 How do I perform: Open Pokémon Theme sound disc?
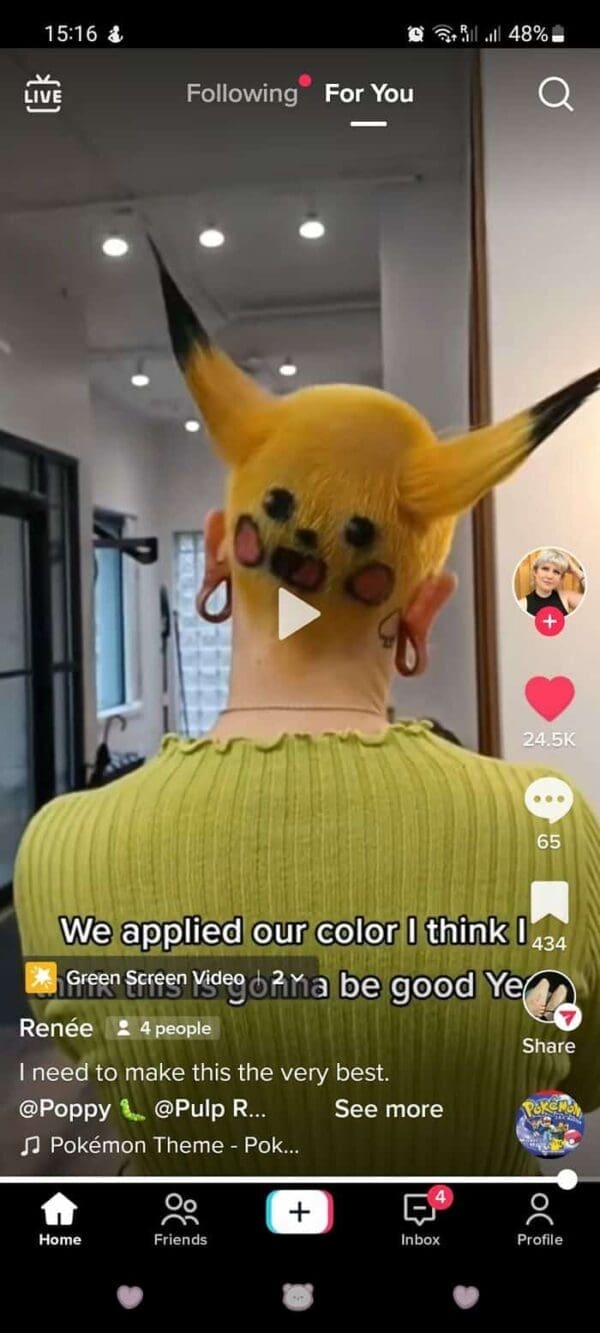click(x=549, y=1124)
